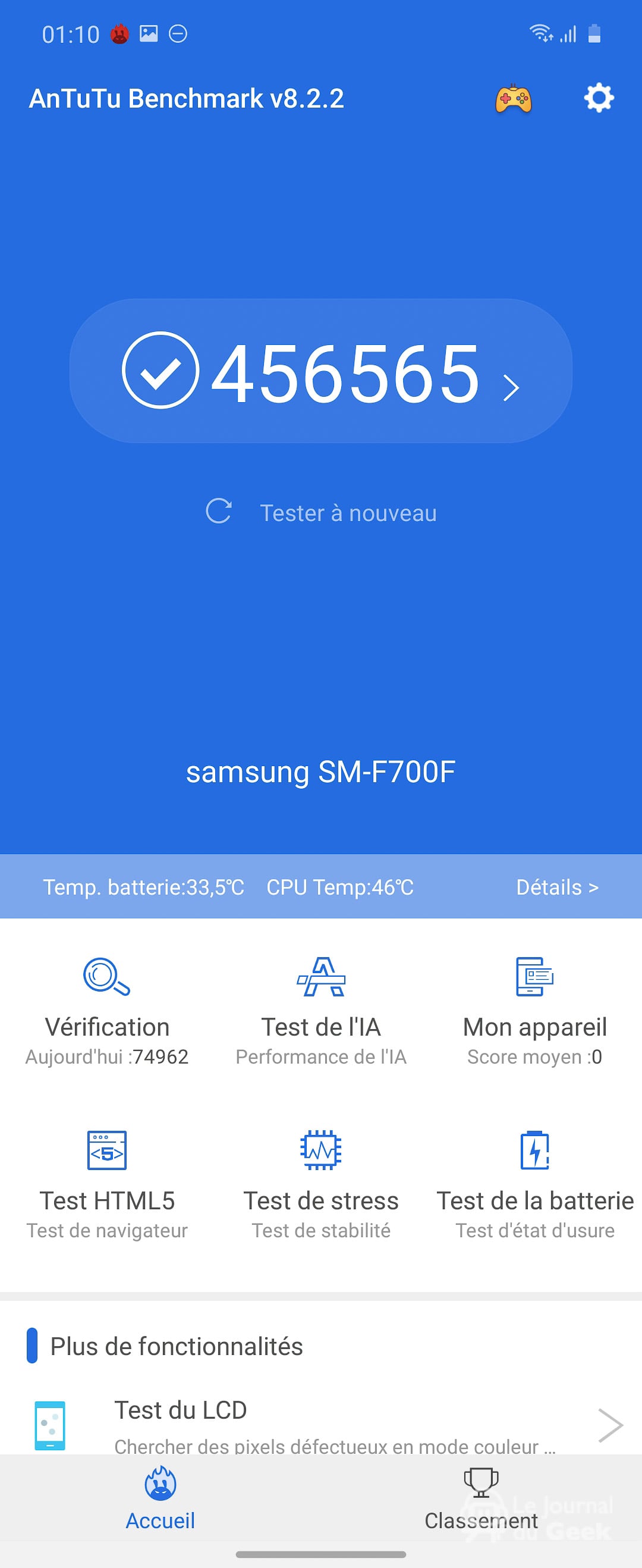Start the Test HTML5 browser test

(107, 1184)
